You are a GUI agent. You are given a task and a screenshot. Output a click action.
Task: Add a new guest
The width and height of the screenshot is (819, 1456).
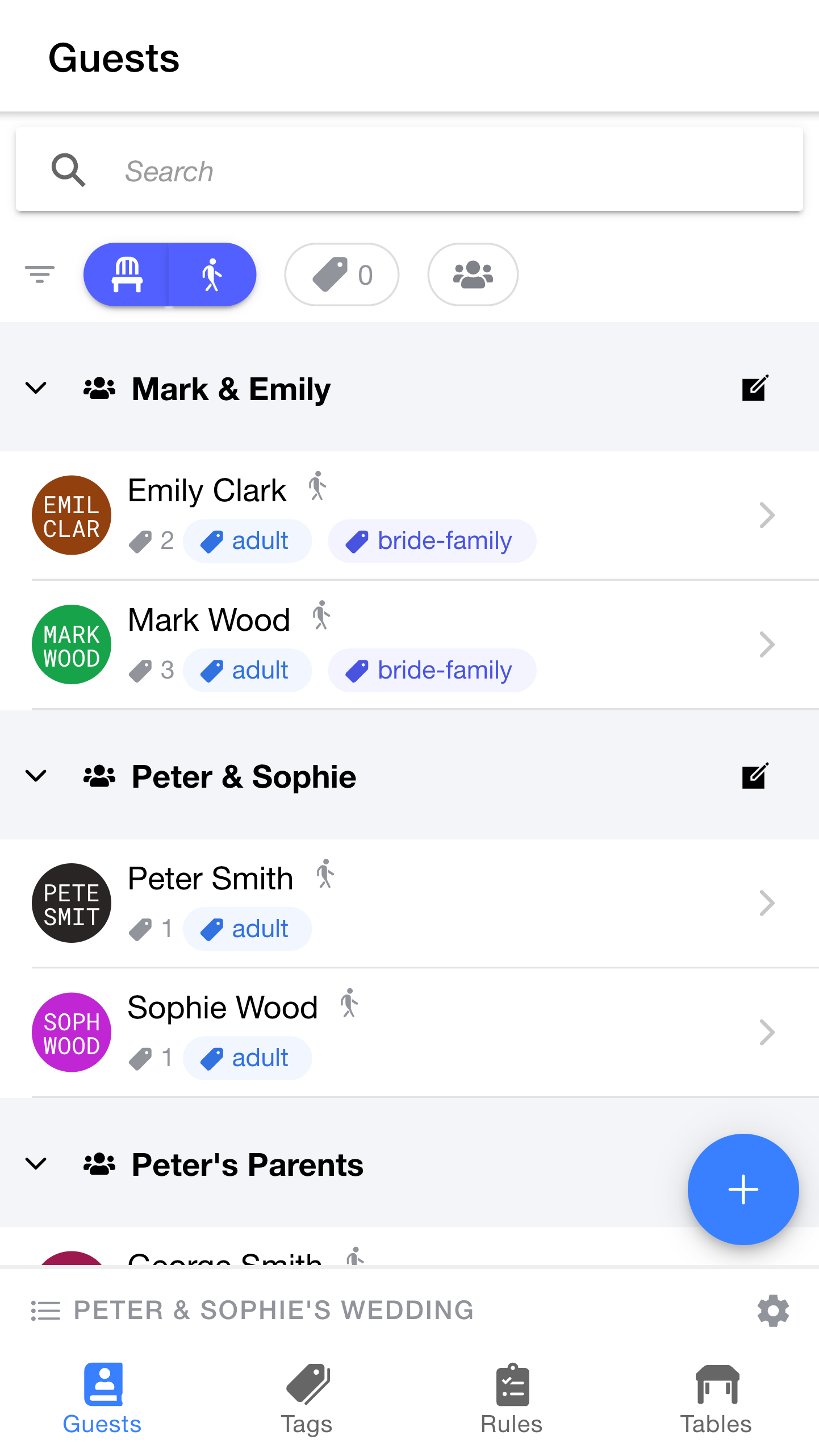[x=742, y=1189]
